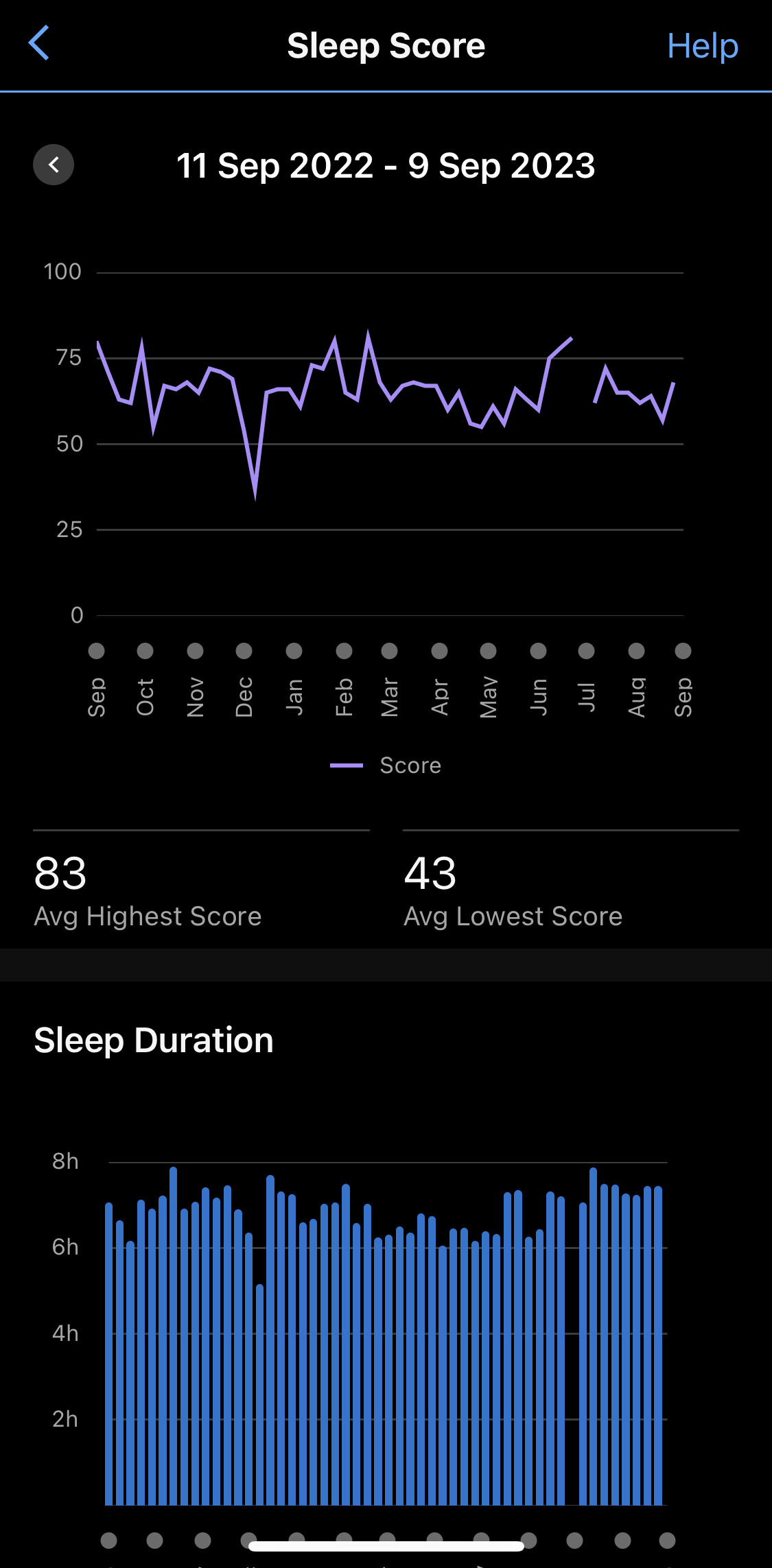Show the previous date range
This screenshot has width=772, height=1568.
pyautogui.click(x=54, y=165)
